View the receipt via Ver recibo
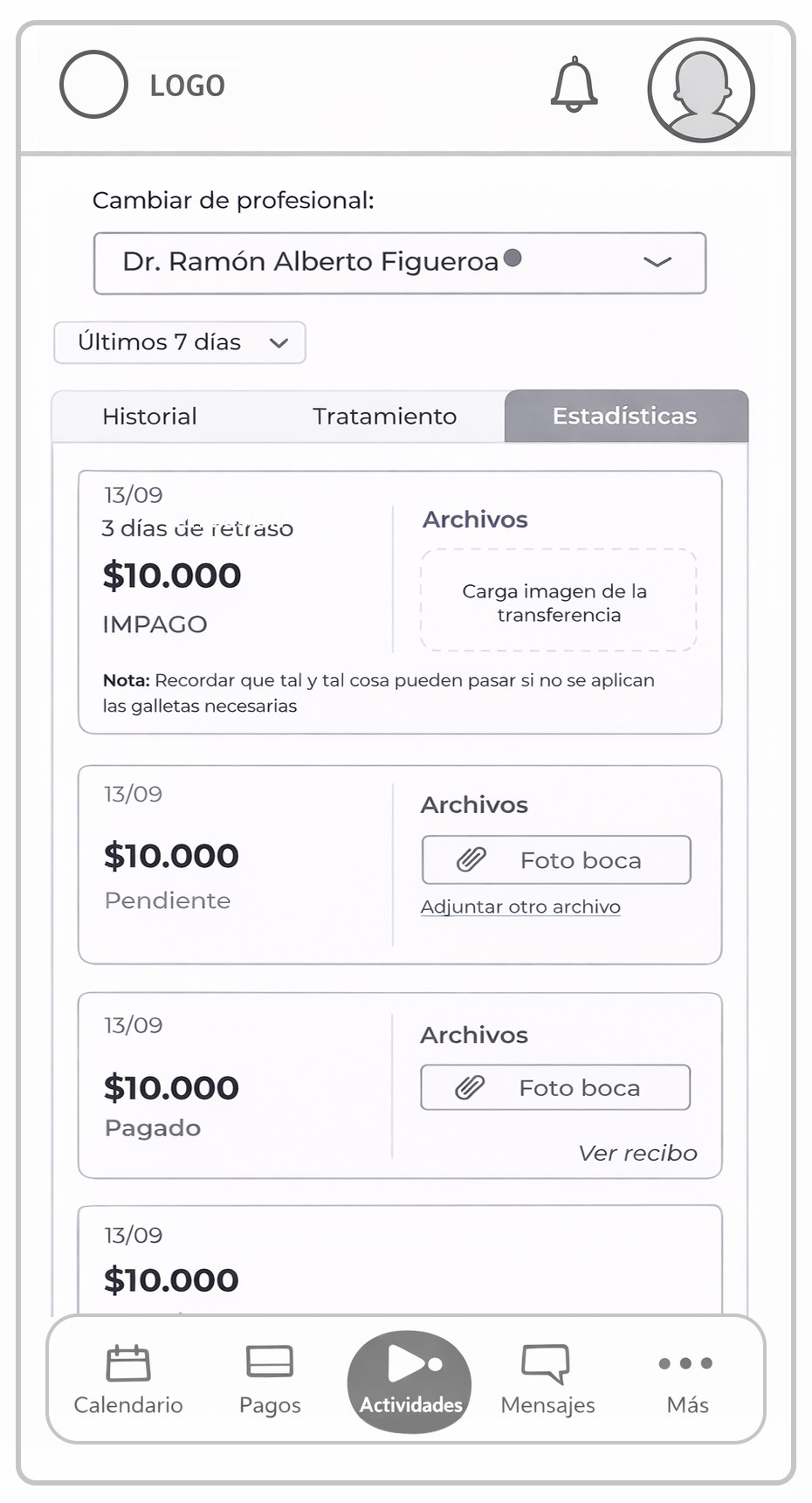812x1503 pixels. click(637, 1153)
